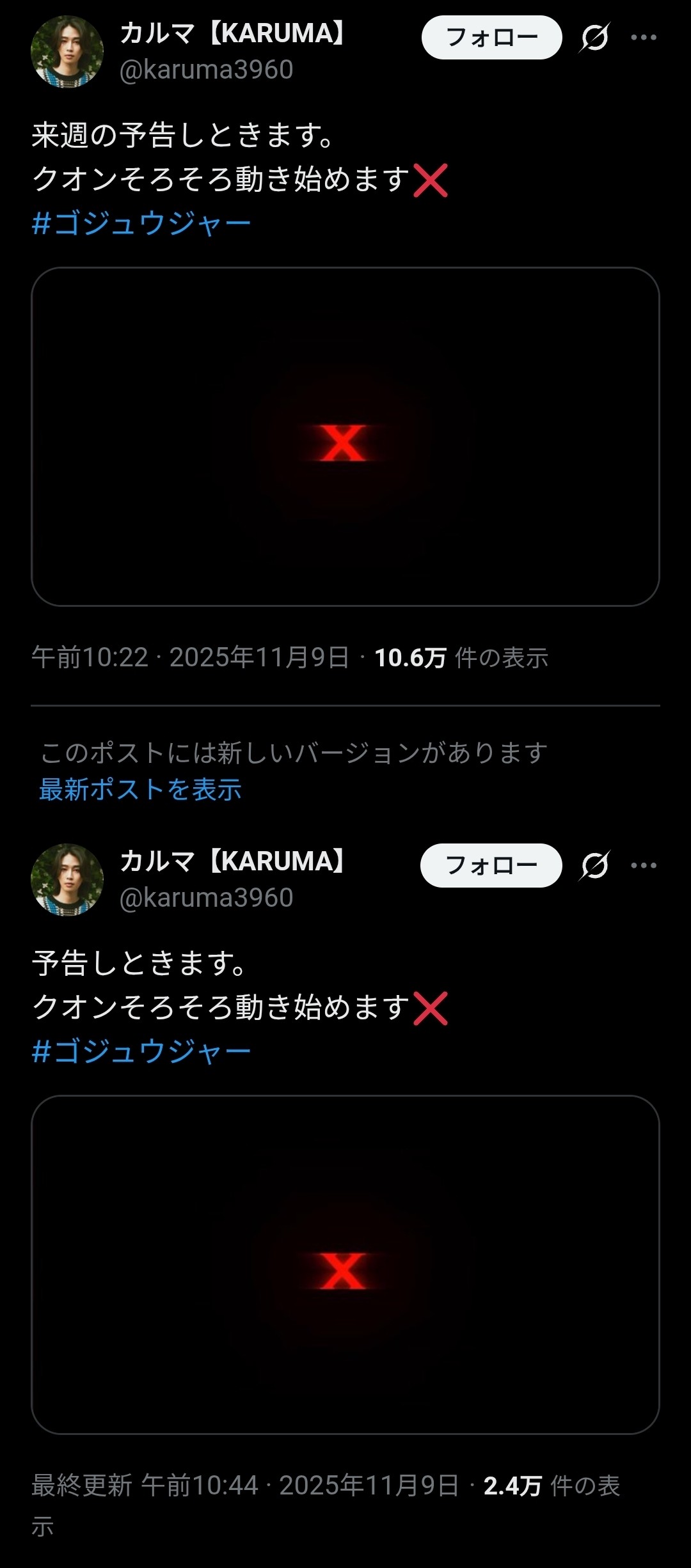Open #ゴジュウジャー hashtag in the 来週の予告 post
Image resolution: width=691 pixels, height=1568 pixels.
(141, 224)
